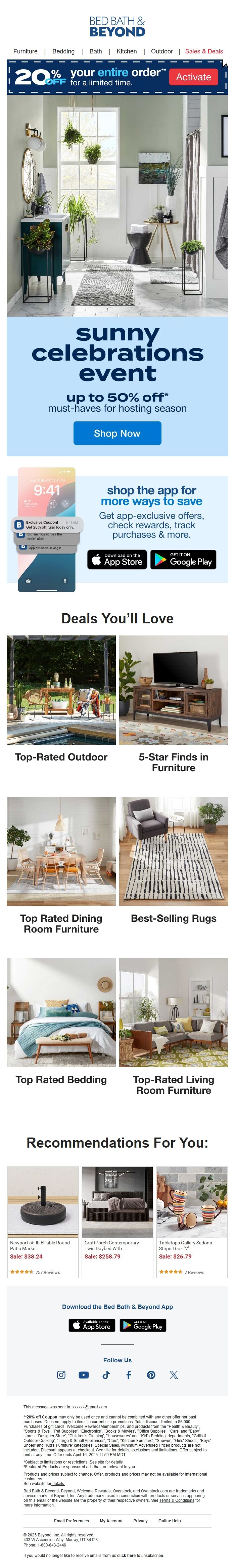
Task: Activate the 20% off coupon
Action: (x=193, y=77)
